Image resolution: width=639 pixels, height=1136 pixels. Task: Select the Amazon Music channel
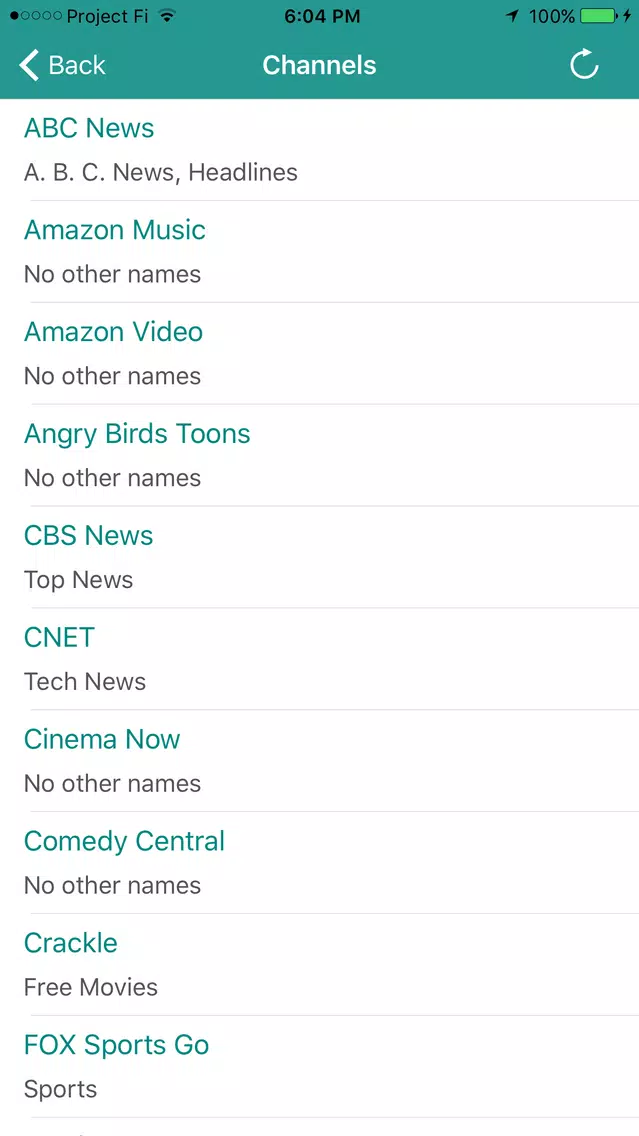pyautogui.click(x=320, y=252)
